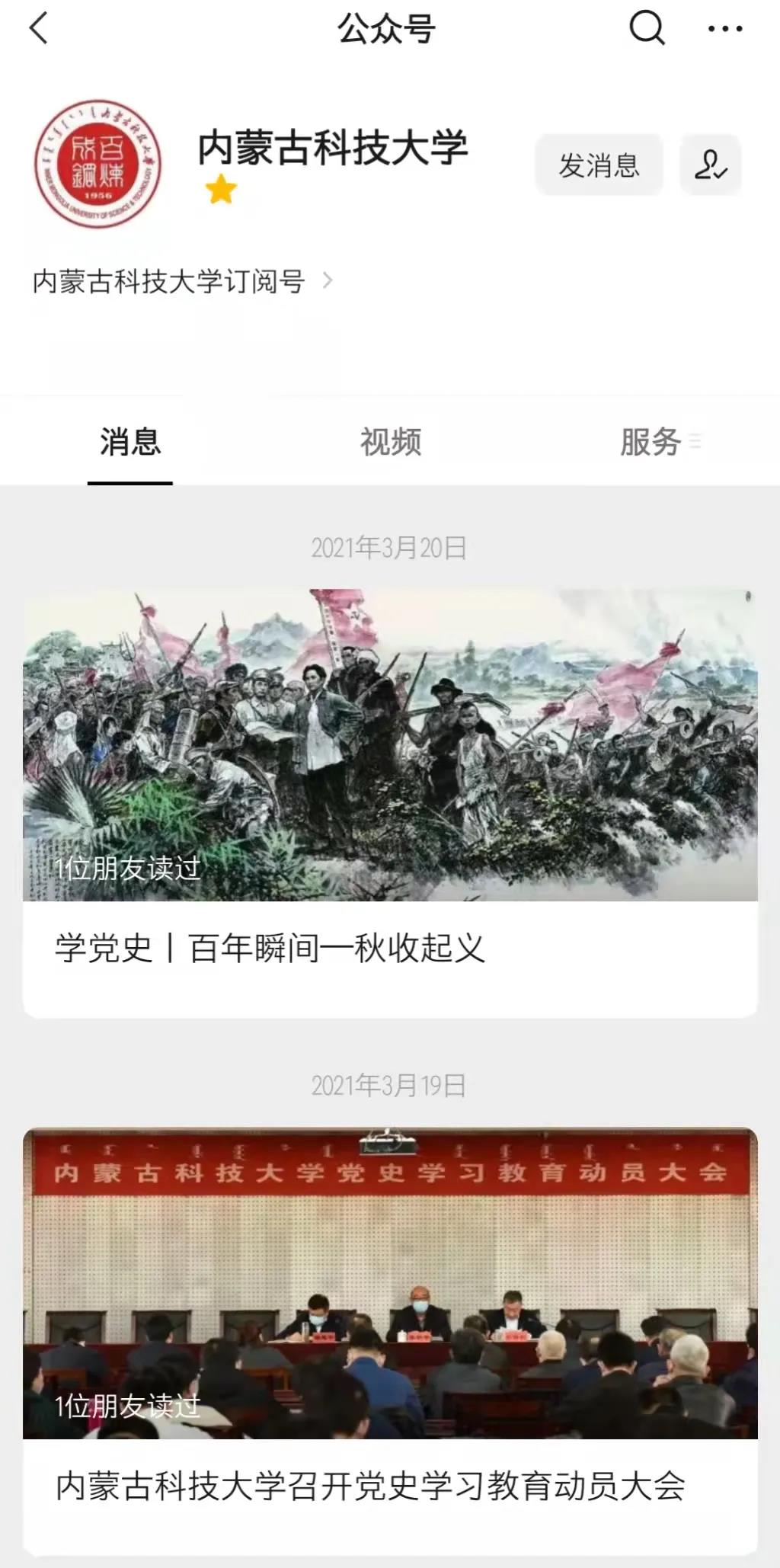The height and width of the screenshot is (1568, 780).
Task: Tap the 内蒙古科技大学 account avatar
Action: point(99,164)
